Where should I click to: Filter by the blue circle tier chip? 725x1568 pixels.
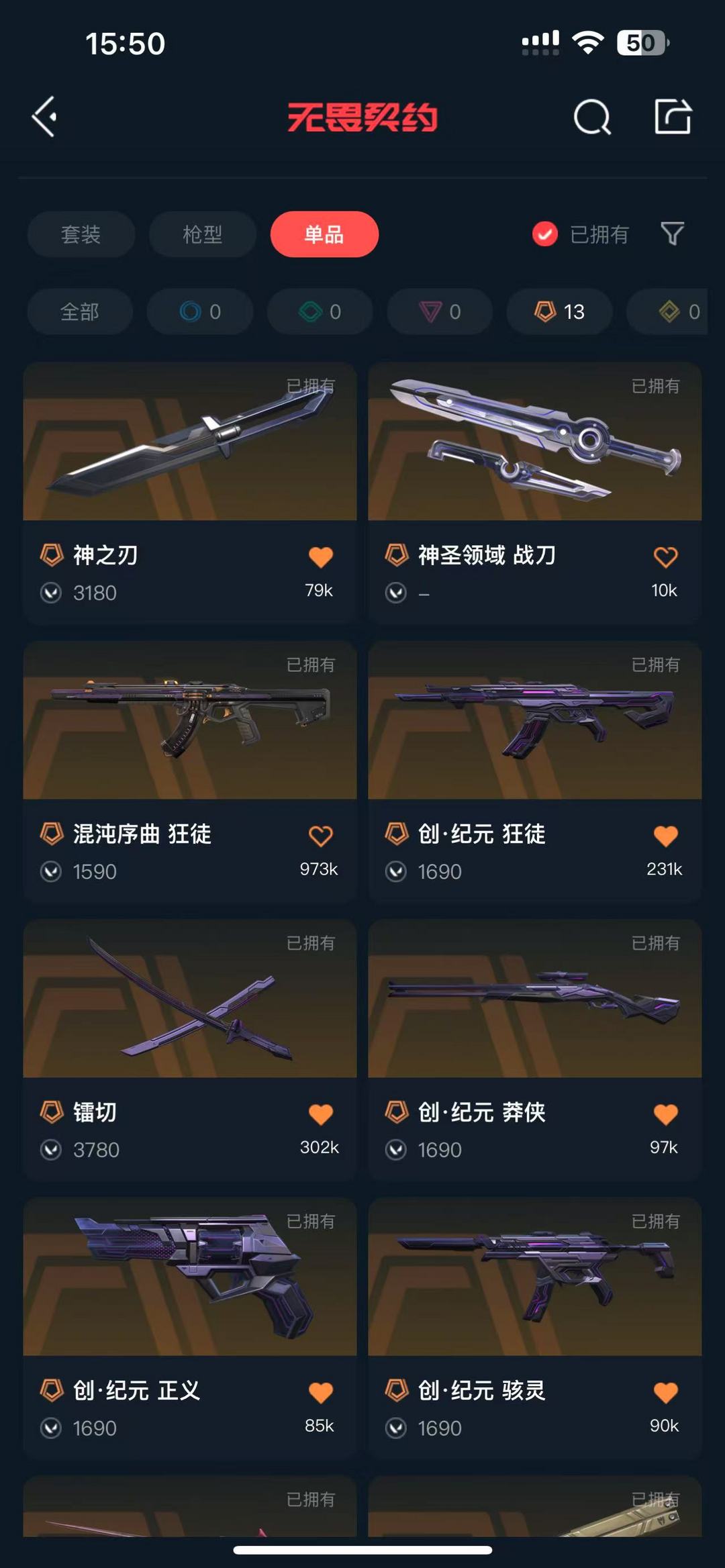coord(200,311)
